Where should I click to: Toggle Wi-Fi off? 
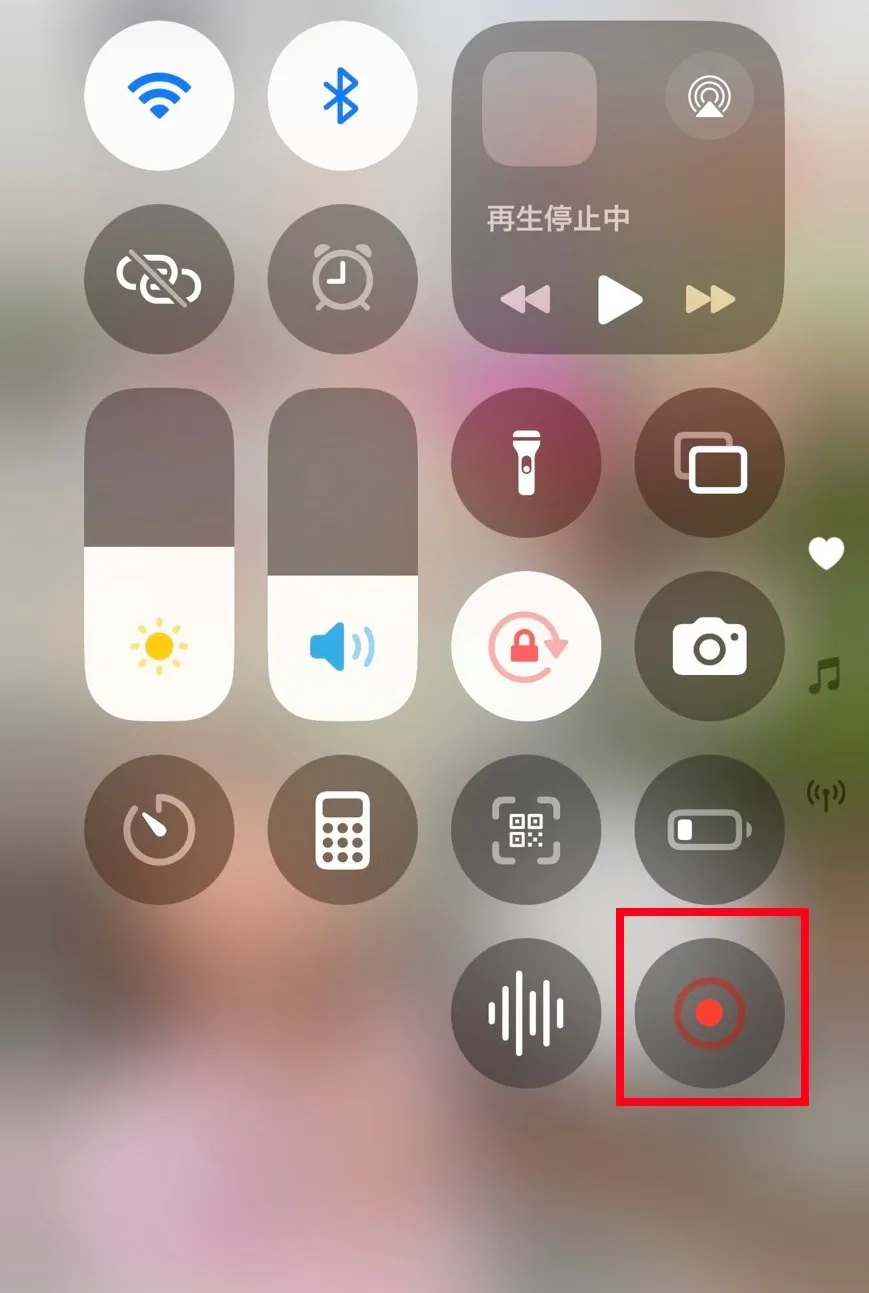click(x=159, y=96)
